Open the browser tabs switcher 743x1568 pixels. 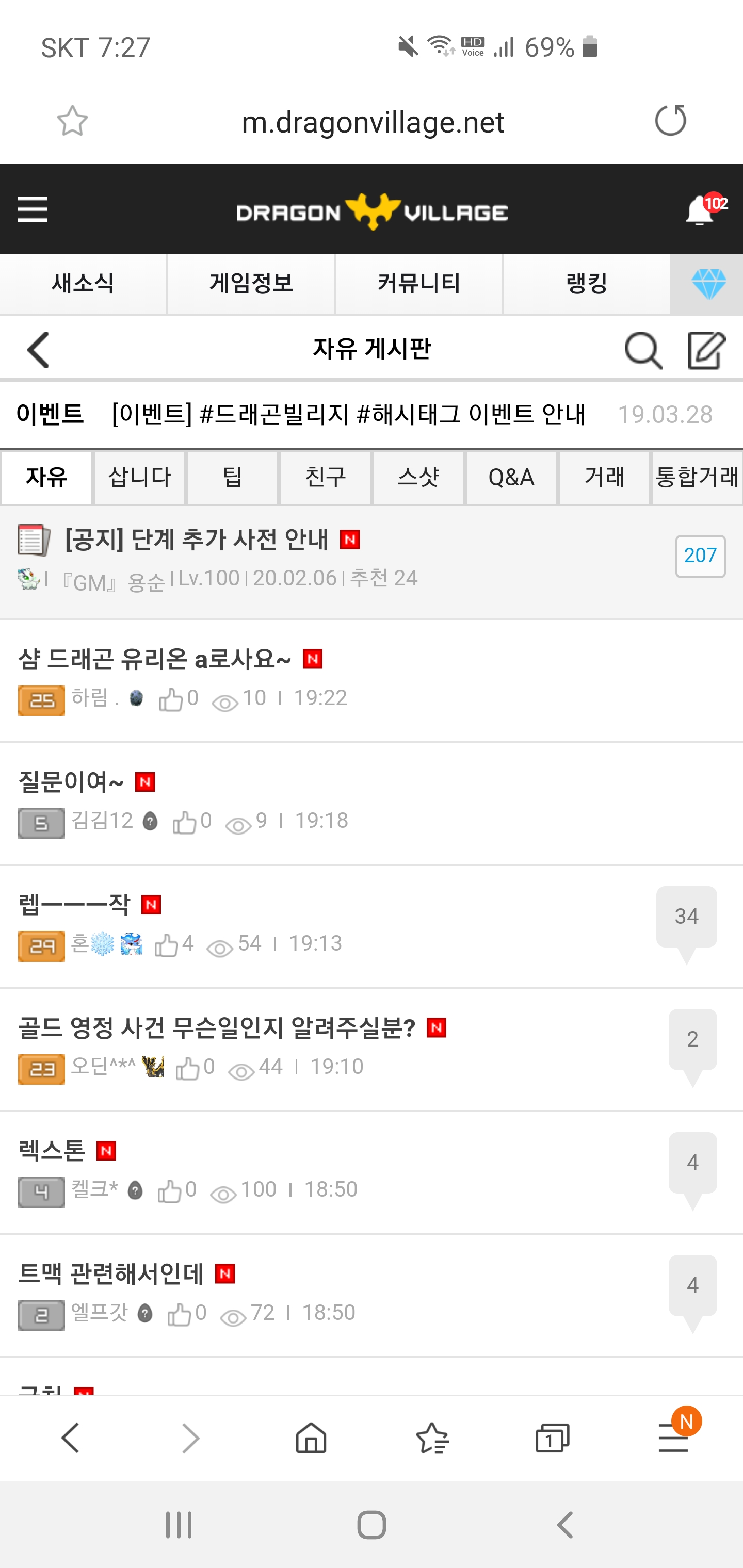coord(552,1439)
